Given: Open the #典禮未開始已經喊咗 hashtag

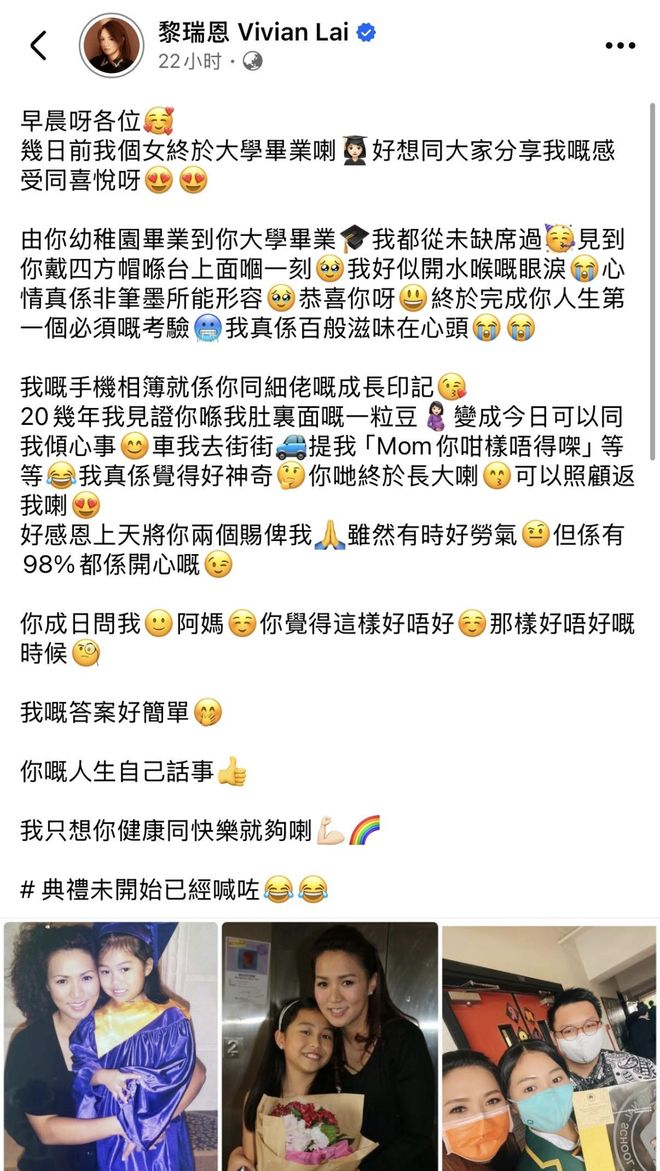Looking at the screenshot, I should click(142, 888).
